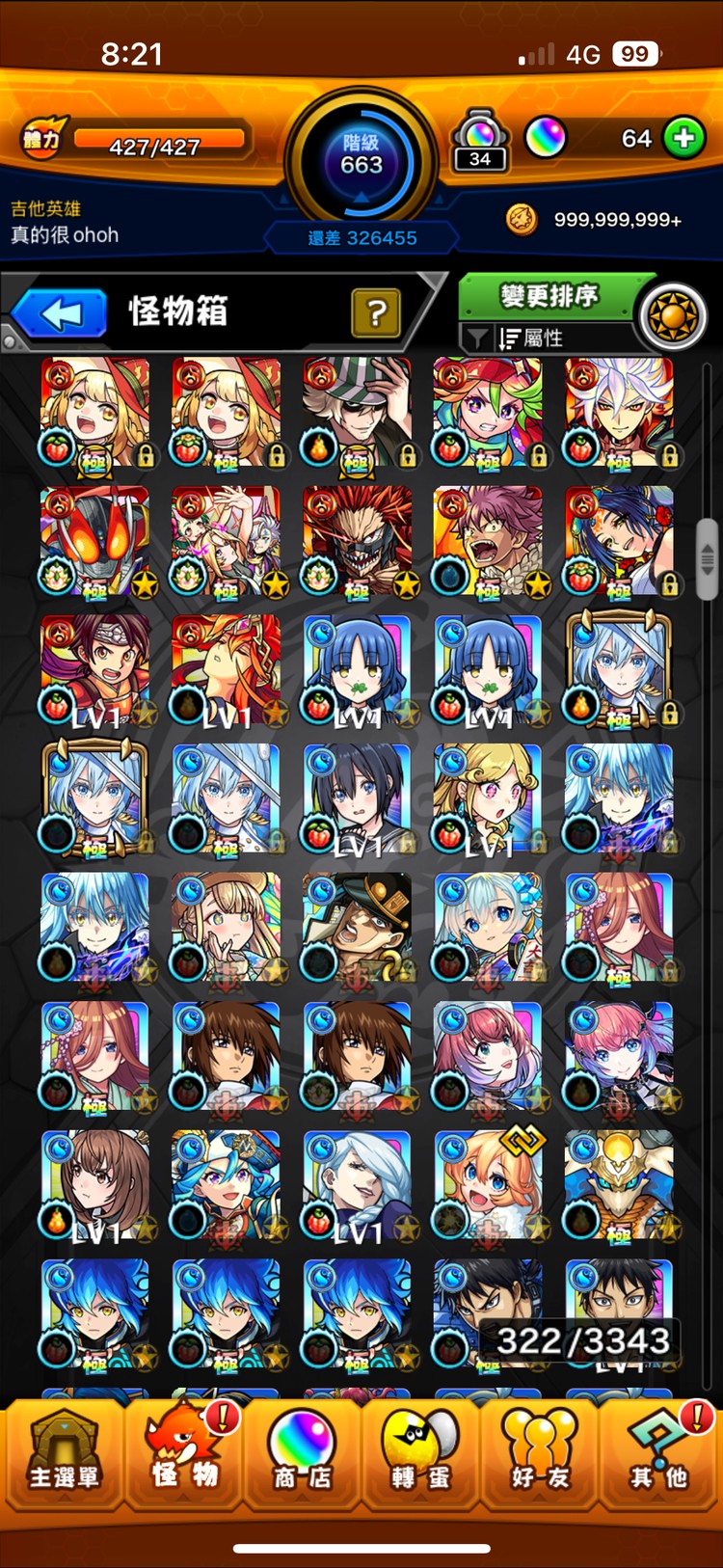Switch to the 怪物 monster tab
The height and width of the screenshot is (1568, 723).
(x=184, y=1455)
